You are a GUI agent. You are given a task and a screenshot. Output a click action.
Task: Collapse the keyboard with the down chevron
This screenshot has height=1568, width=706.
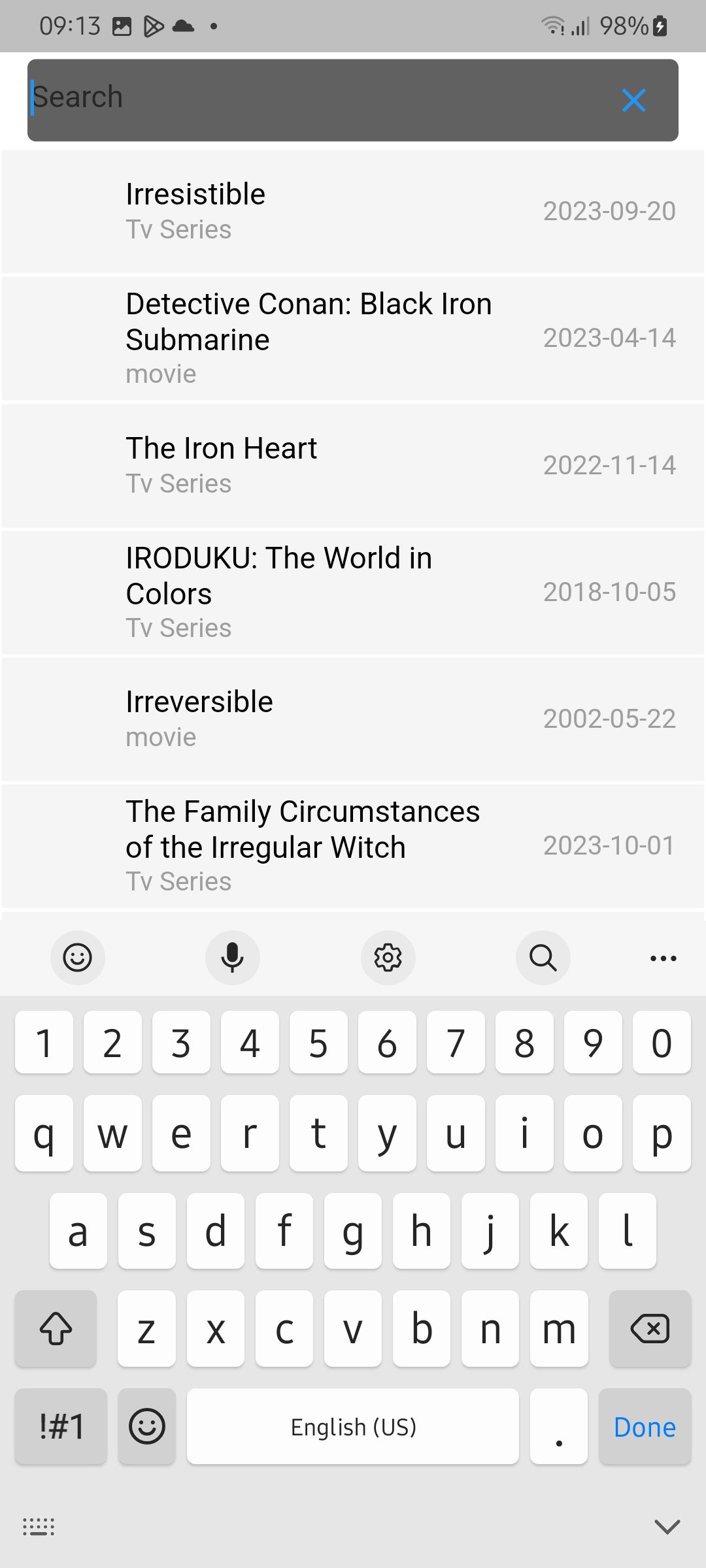click(x=667, y=1527)
